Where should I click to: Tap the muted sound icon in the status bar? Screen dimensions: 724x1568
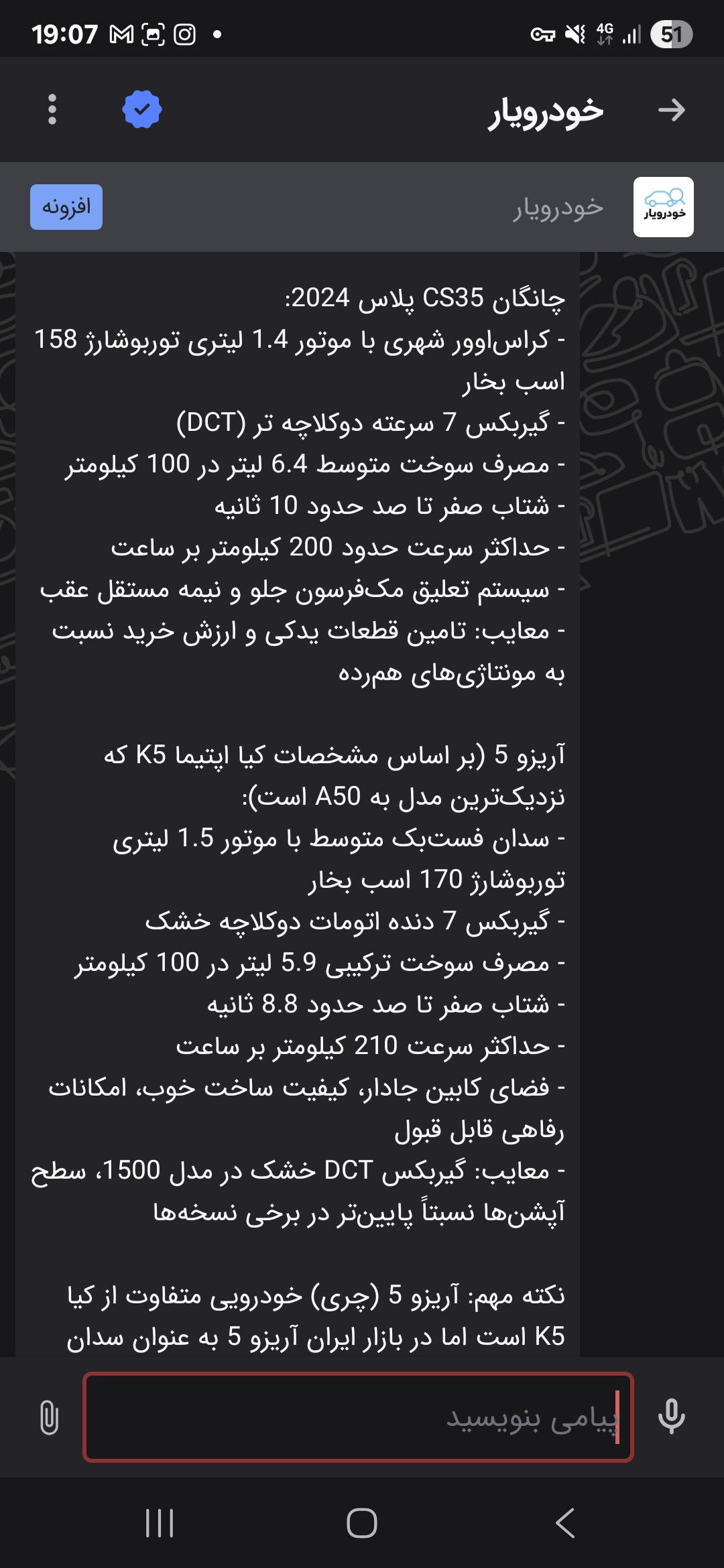573,31
